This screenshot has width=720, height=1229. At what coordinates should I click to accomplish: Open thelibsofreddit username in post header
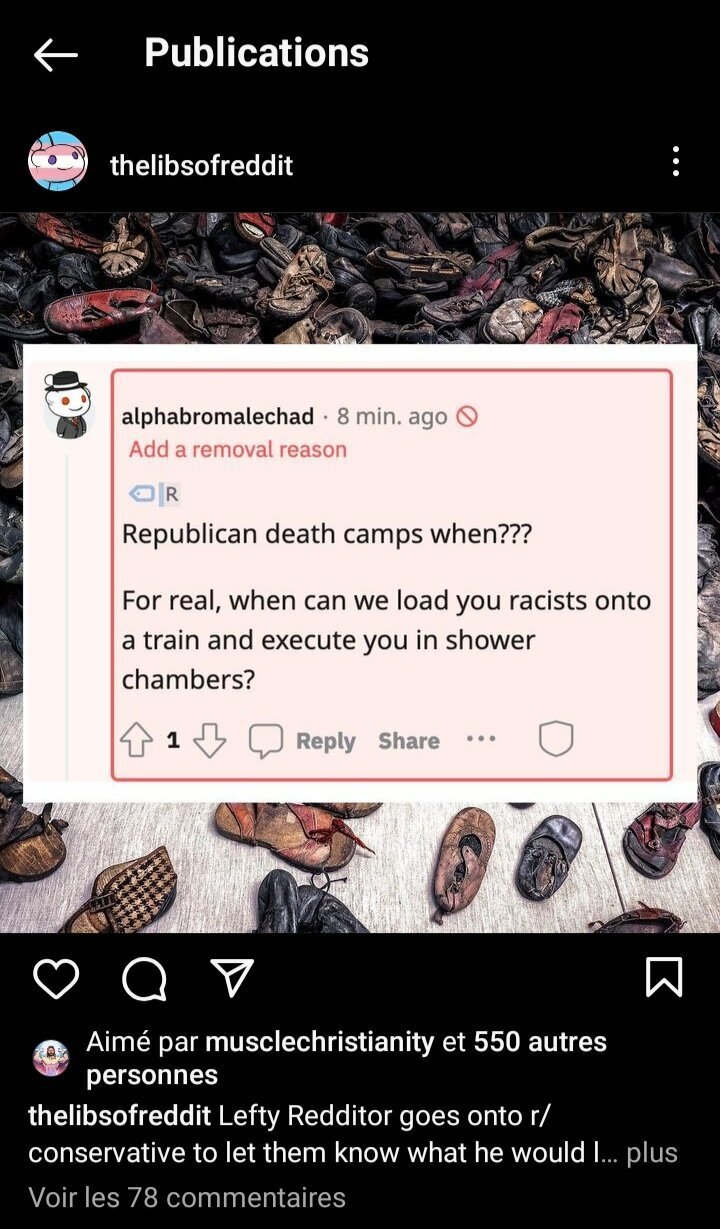point(201,165)
